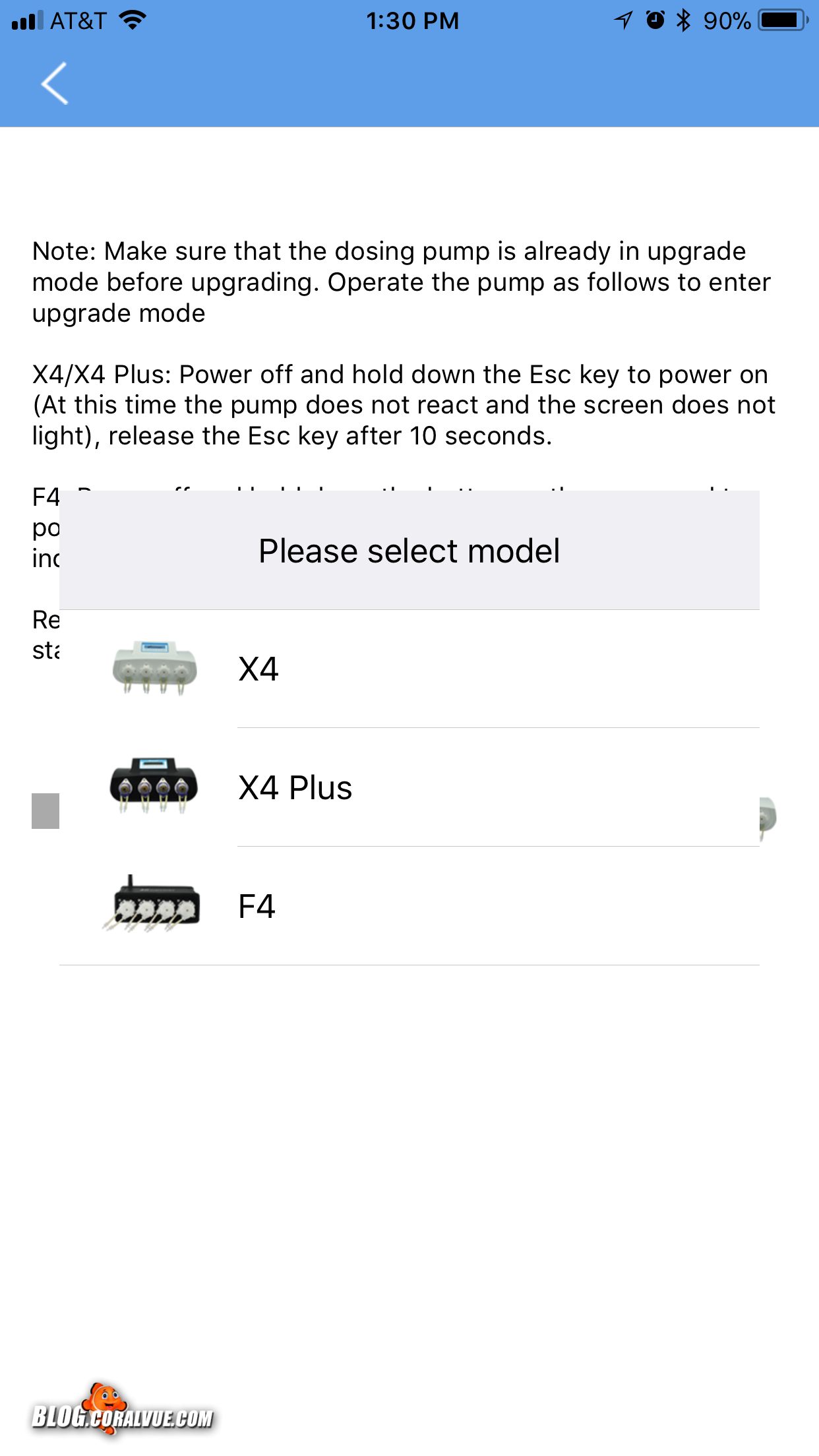Choose the X4 Plus model
The width and height of the screenshot is (819, 1456).
coord(409,787)
